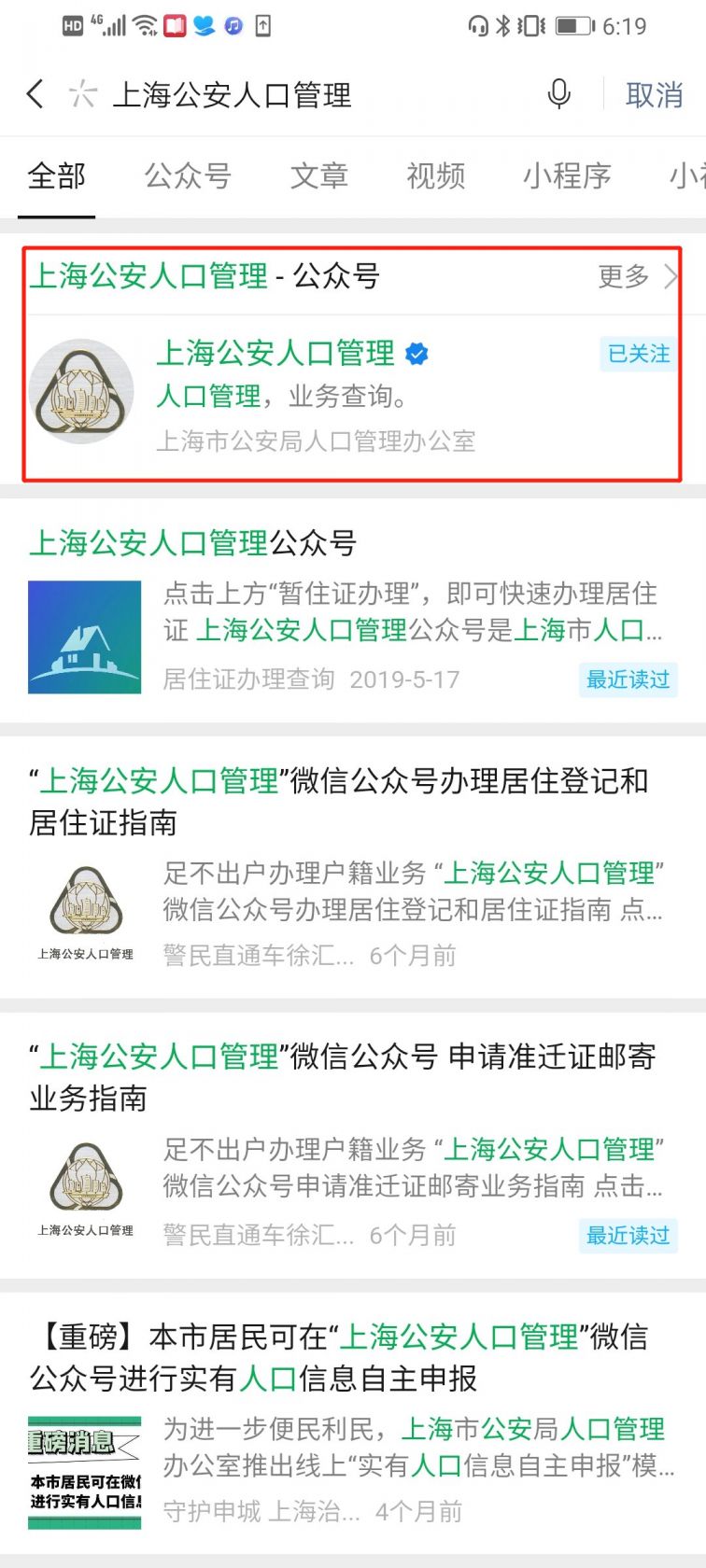Tap the search field with 上海公安人口管理
Image resolution: width=706 pixels, height=1568 pixels.
[280, 94]
